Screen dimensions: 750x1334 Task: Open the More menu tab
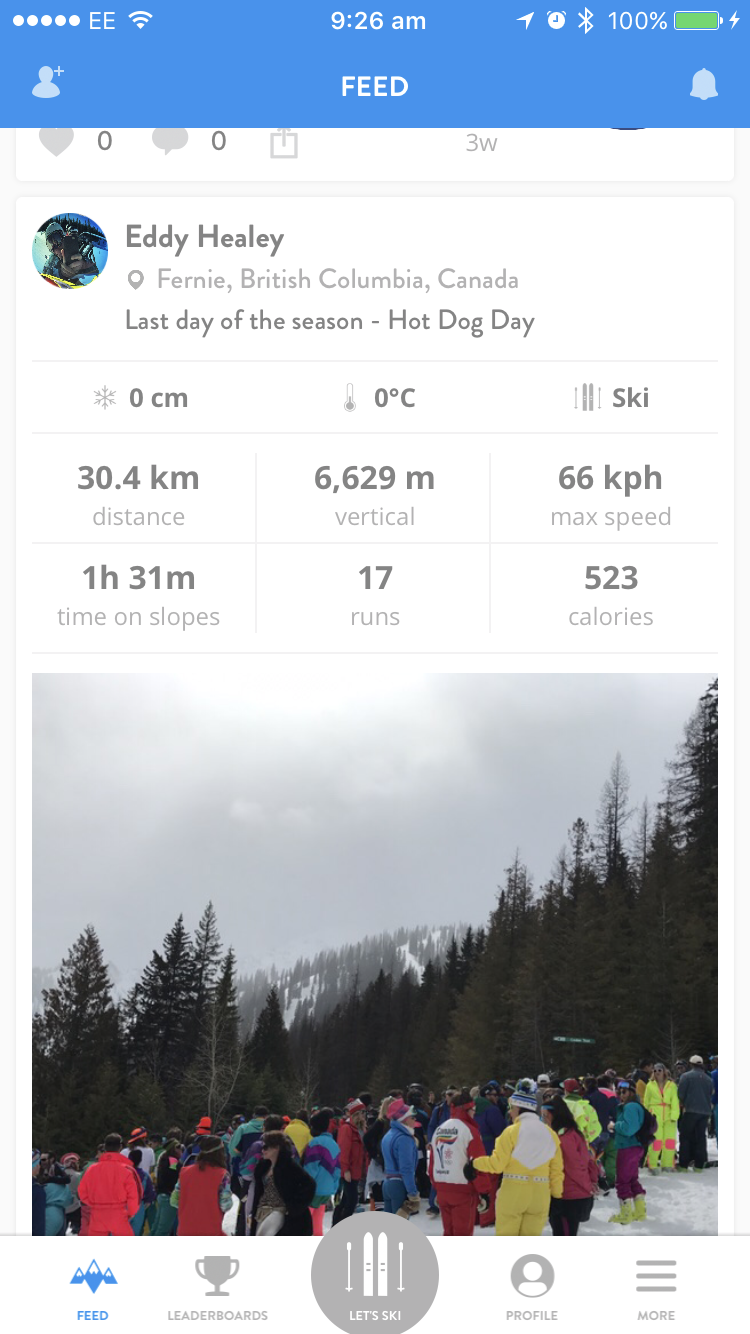[x=656, y=1288]
